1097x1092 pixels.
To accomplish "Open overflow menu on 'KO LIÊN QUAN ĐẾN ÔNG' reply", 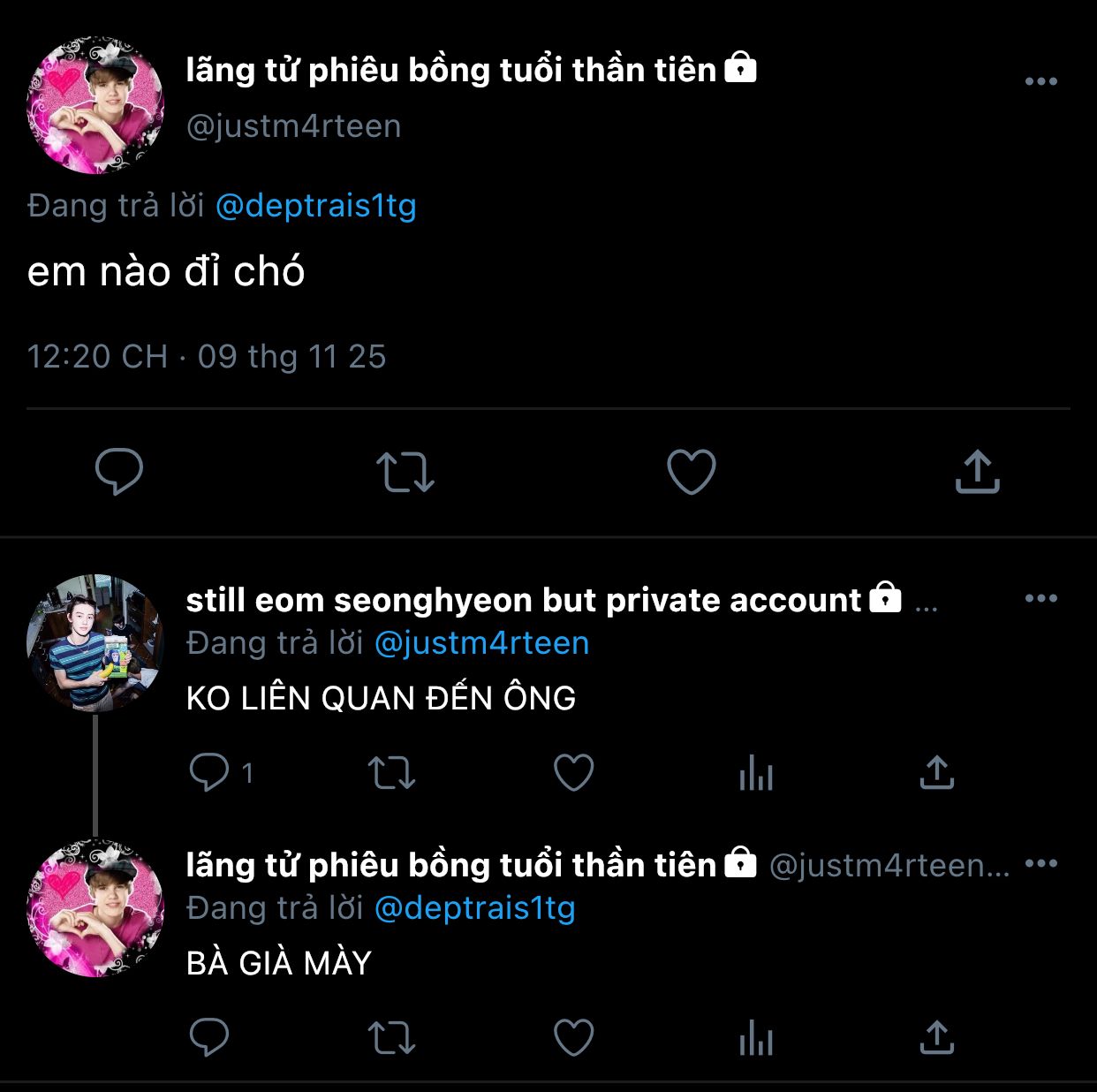I will [x=1040, y=598].
